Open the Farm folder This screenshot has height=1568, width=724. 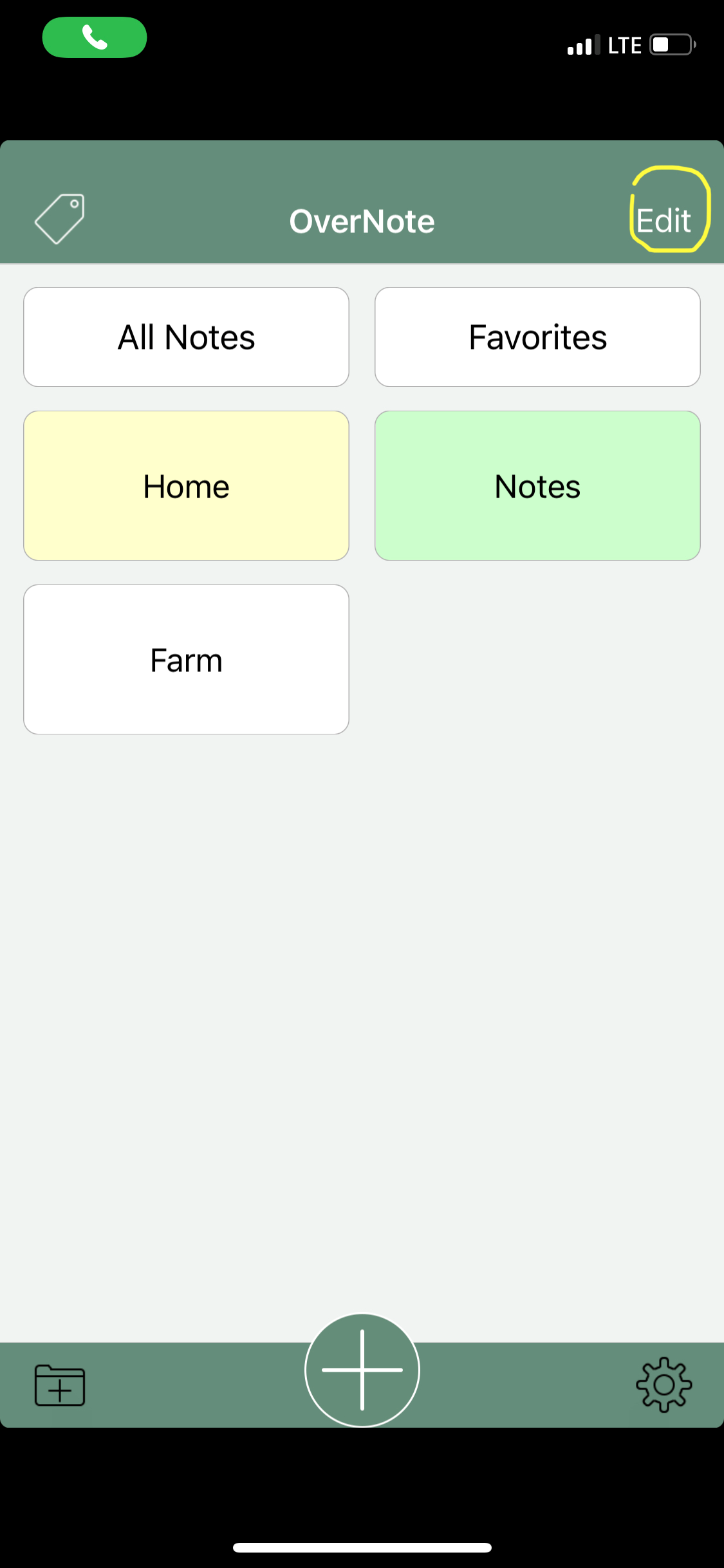(186, 660)
